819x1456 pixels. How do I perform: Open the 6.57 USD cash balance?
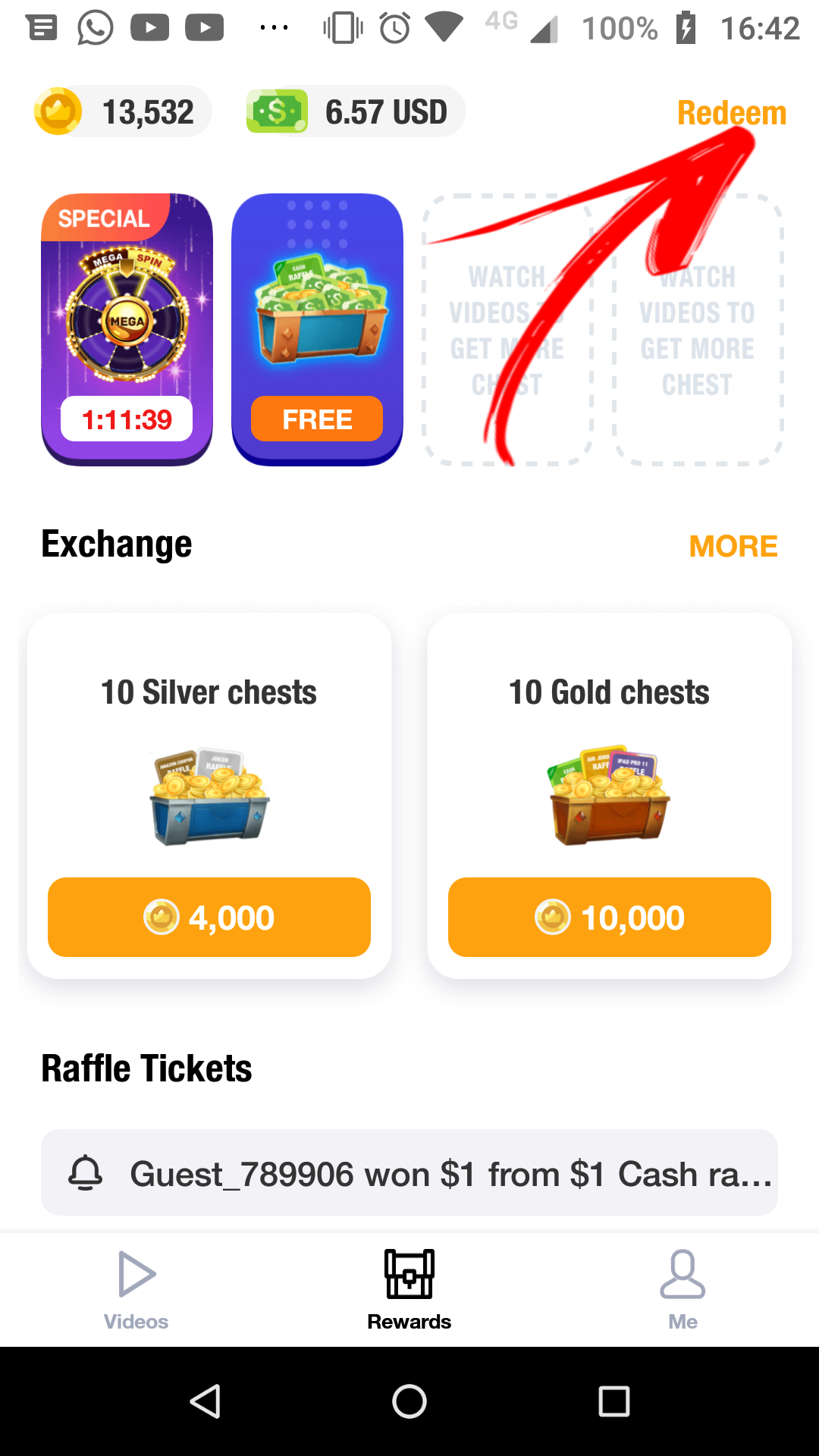pyautogui.click(x=356, y=111)
